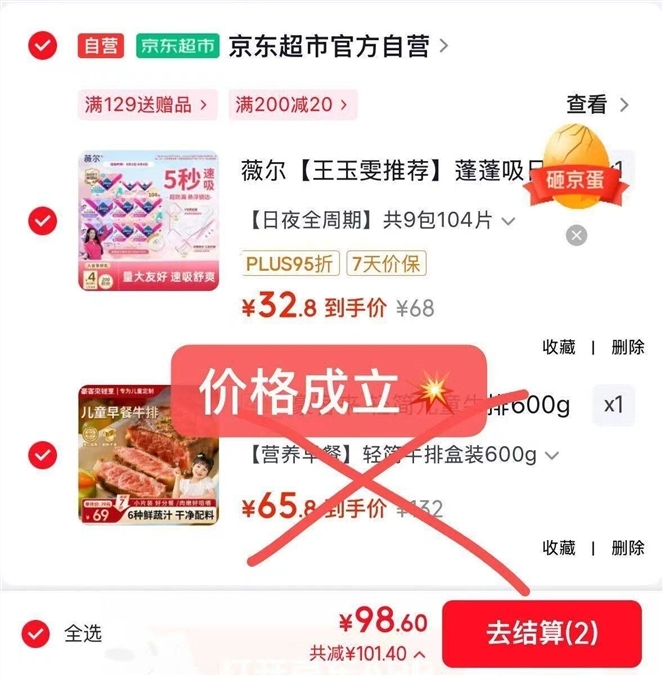Uncheck the 京东超市官方自营 store checkbox

(42, 46)
